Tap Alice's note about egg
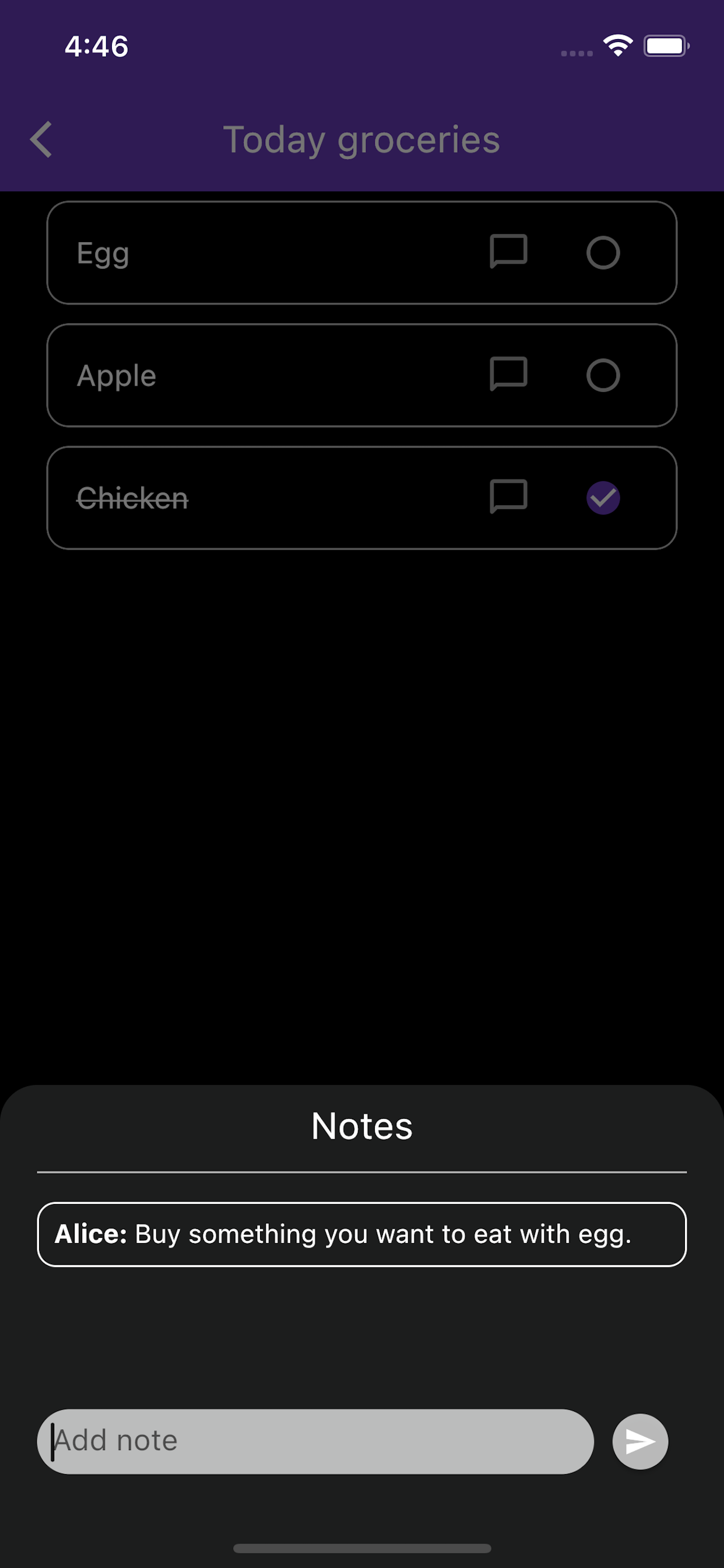The height and width of the screenshot is (1568, 724). [x=361, y=1234]
